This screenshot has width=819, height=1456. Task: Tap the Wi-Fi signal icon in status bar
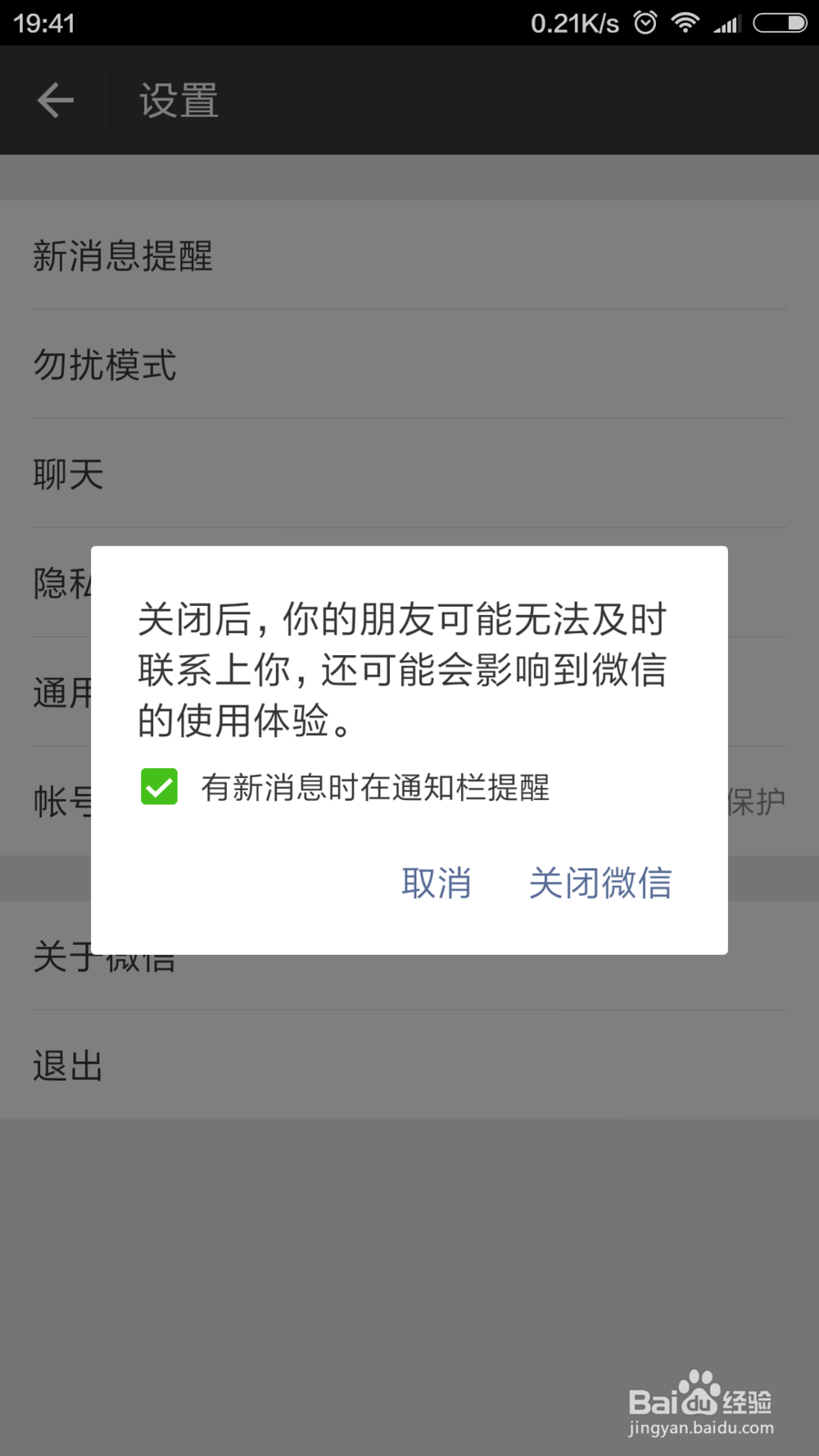tap(686, 23)
